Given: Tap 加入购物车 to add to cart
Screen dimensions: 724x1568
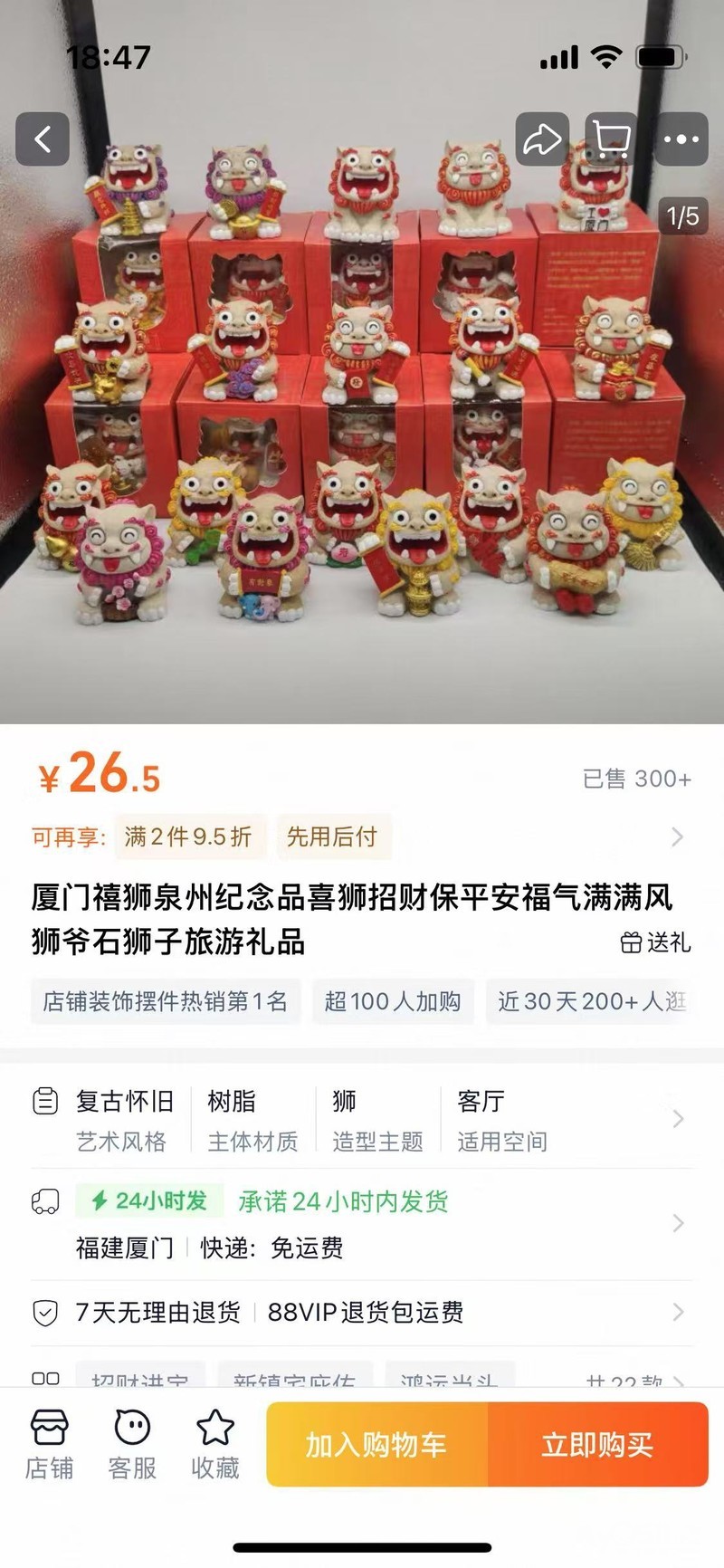Looking at the screenshot, I should [x=376, y=1445].
